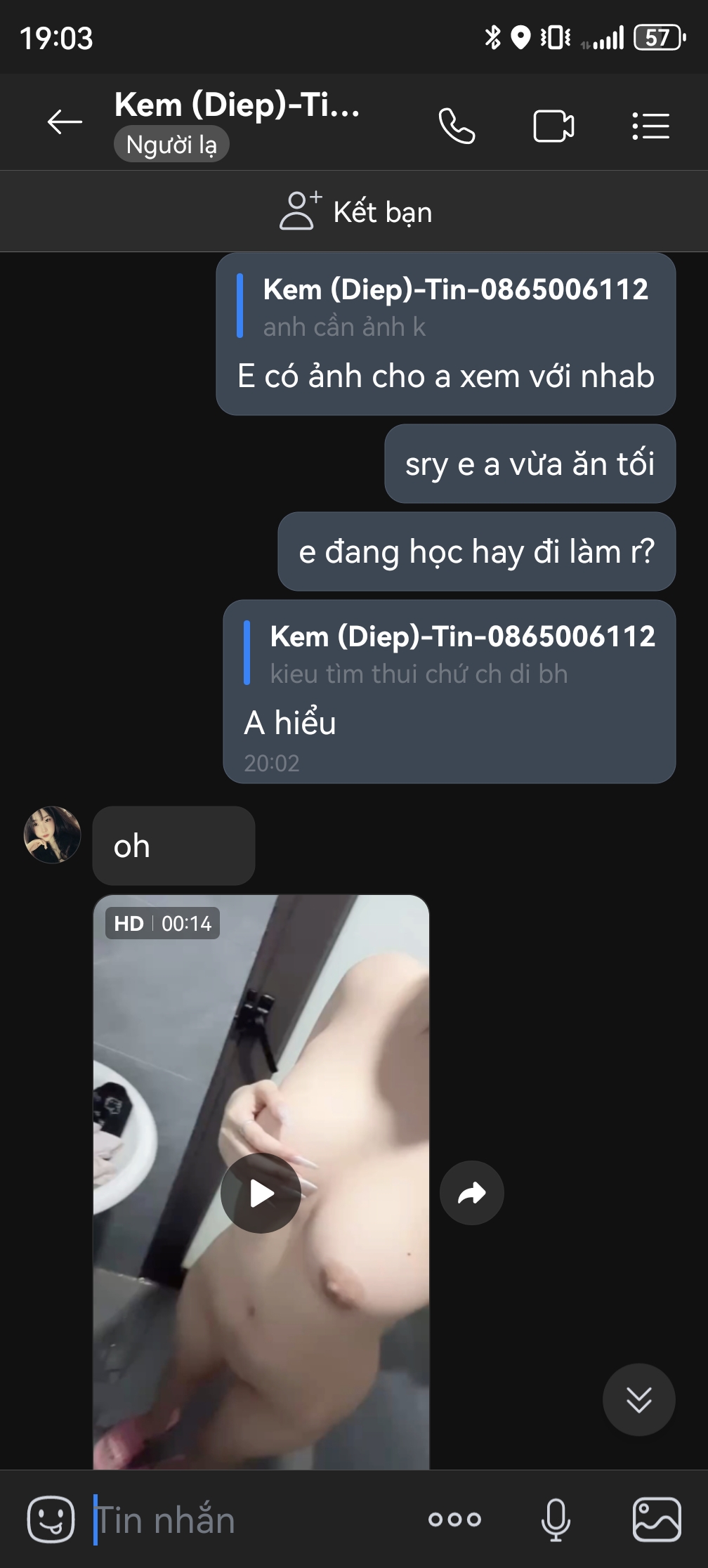708x1568 pixels.
Task: Start a voice call with Kem
Action: click(457, 126)
